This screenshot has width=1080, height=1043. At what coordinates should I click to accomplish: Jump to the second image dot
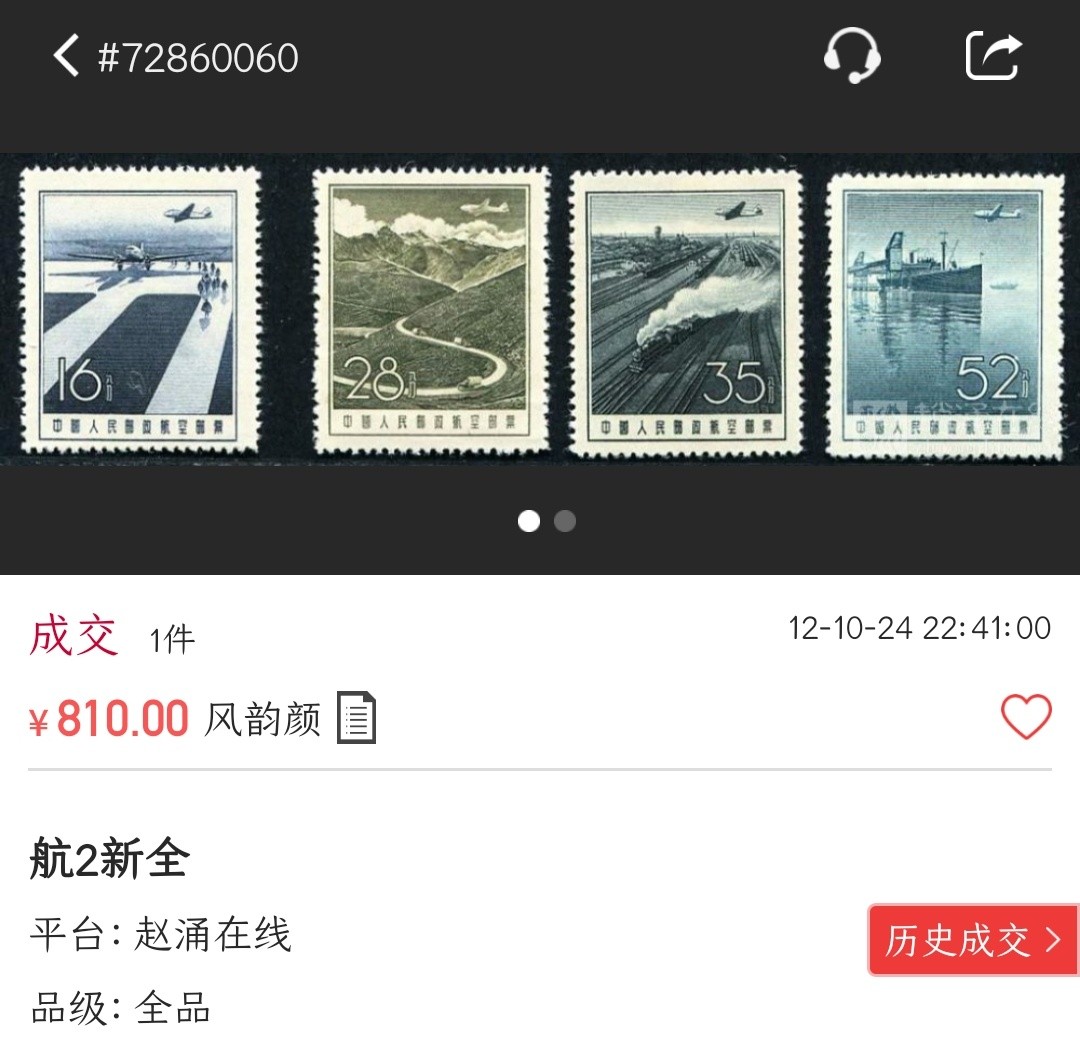point(565,521)
